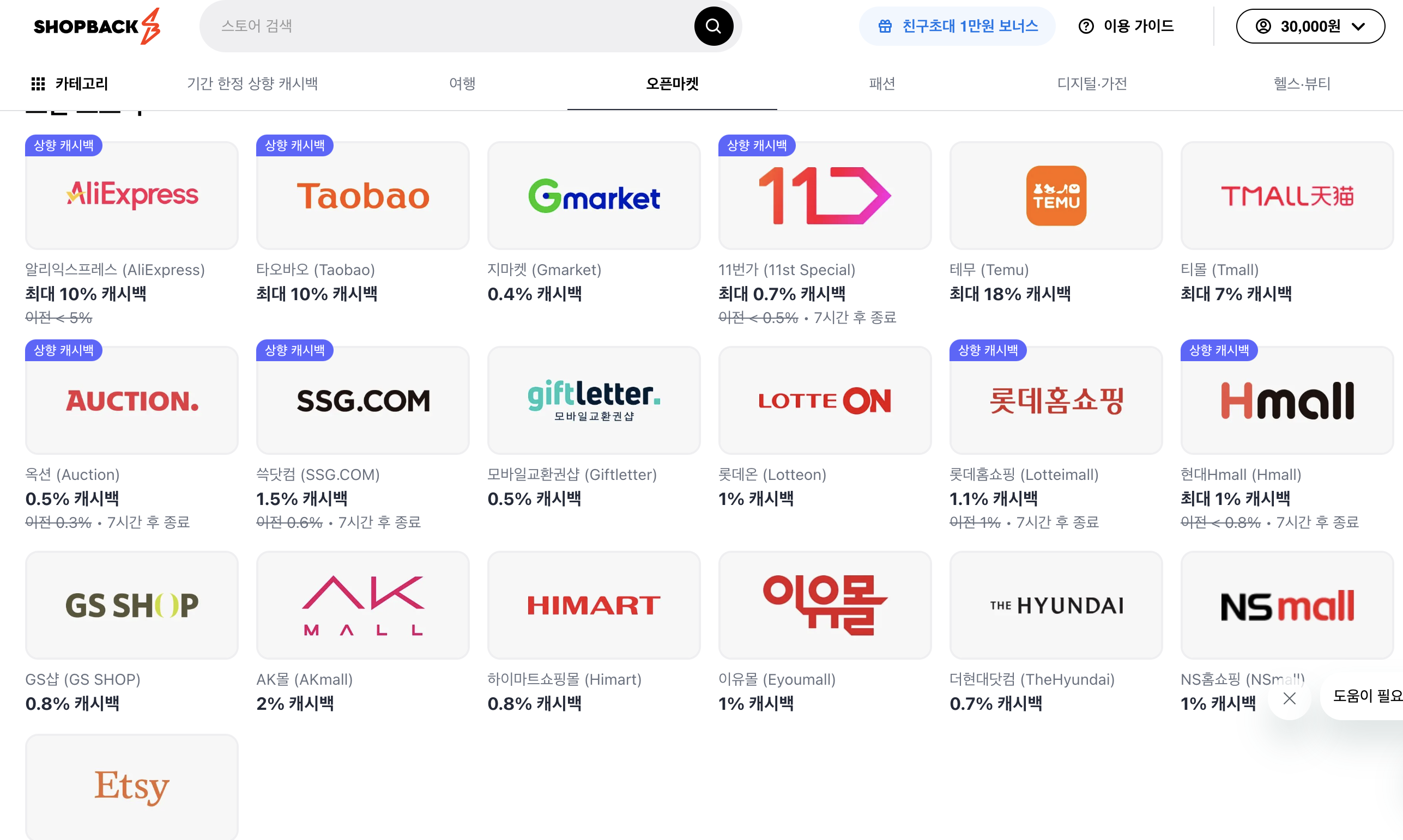Screen dimensions: 1403x840
Task: Open the 이용 가이드 help link
Action: (1126, 26)
